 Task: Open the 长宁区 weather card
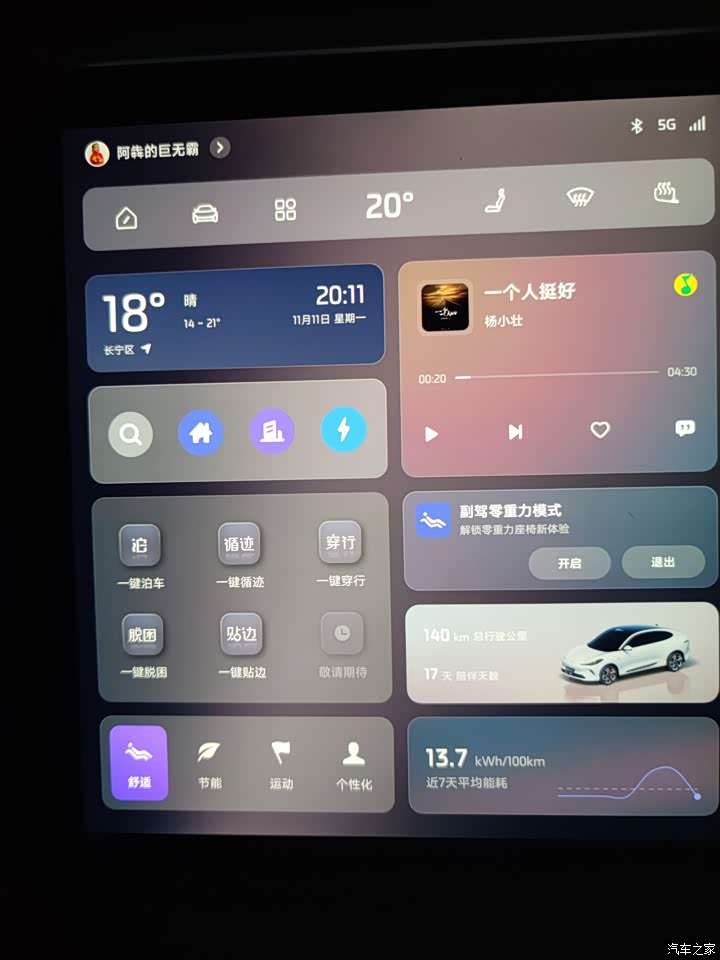click(234, 318)
